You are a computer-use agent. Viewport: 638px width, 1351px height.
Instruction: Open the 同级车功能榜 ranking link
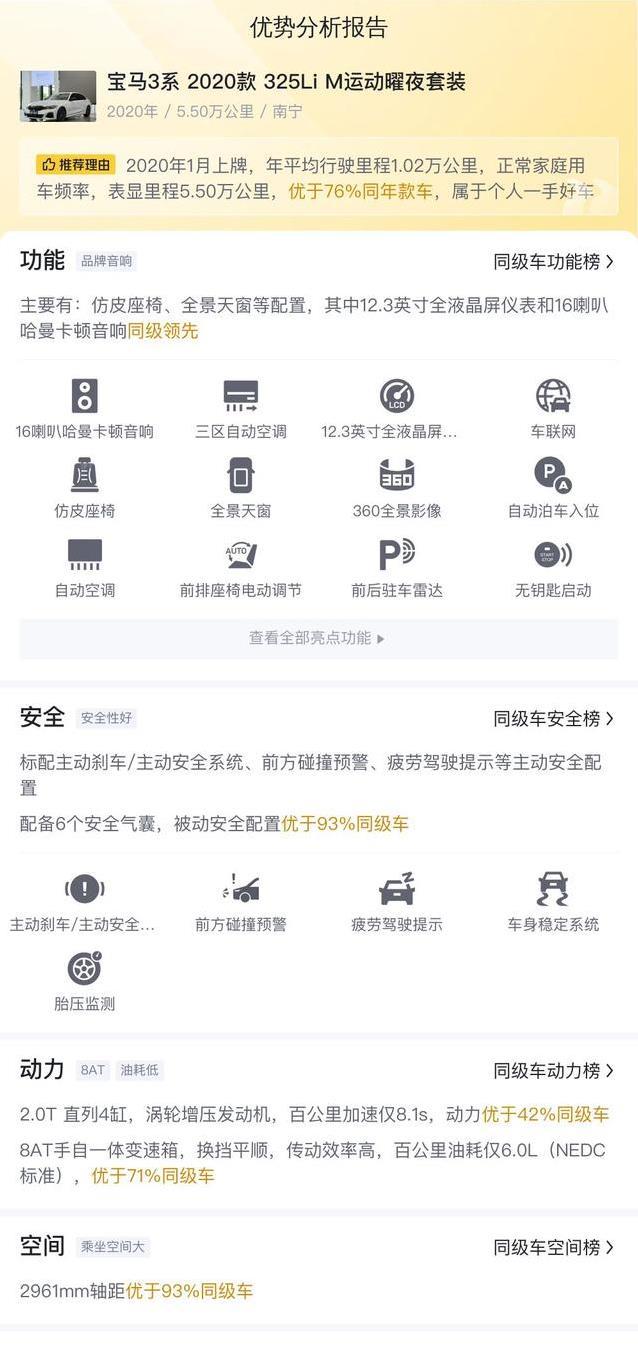553,262
